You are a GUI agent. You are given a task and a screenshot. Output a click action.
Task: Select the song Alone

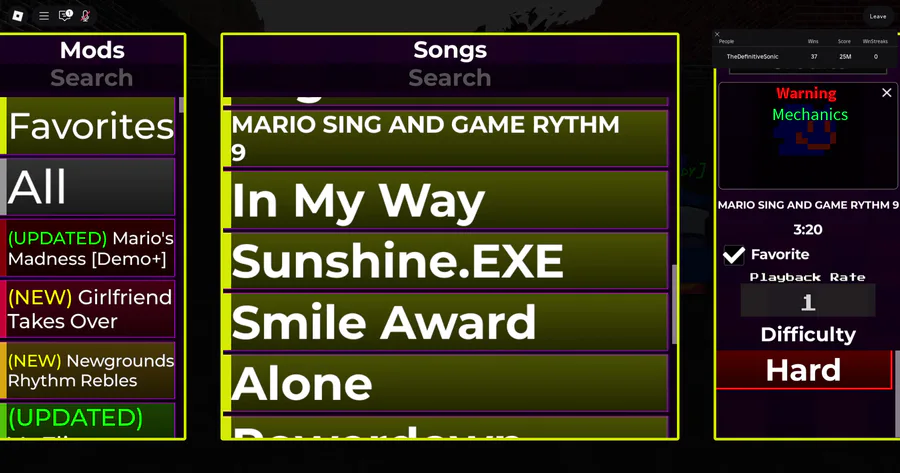click(x=445, y=383)
